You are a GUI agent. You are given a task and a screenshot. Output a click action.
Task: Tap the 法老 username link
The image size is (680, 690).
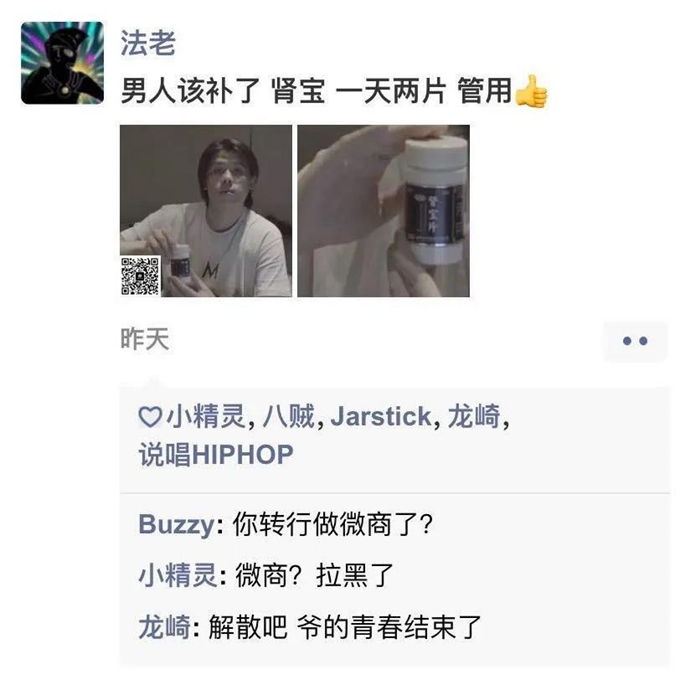tap(147, 43)
